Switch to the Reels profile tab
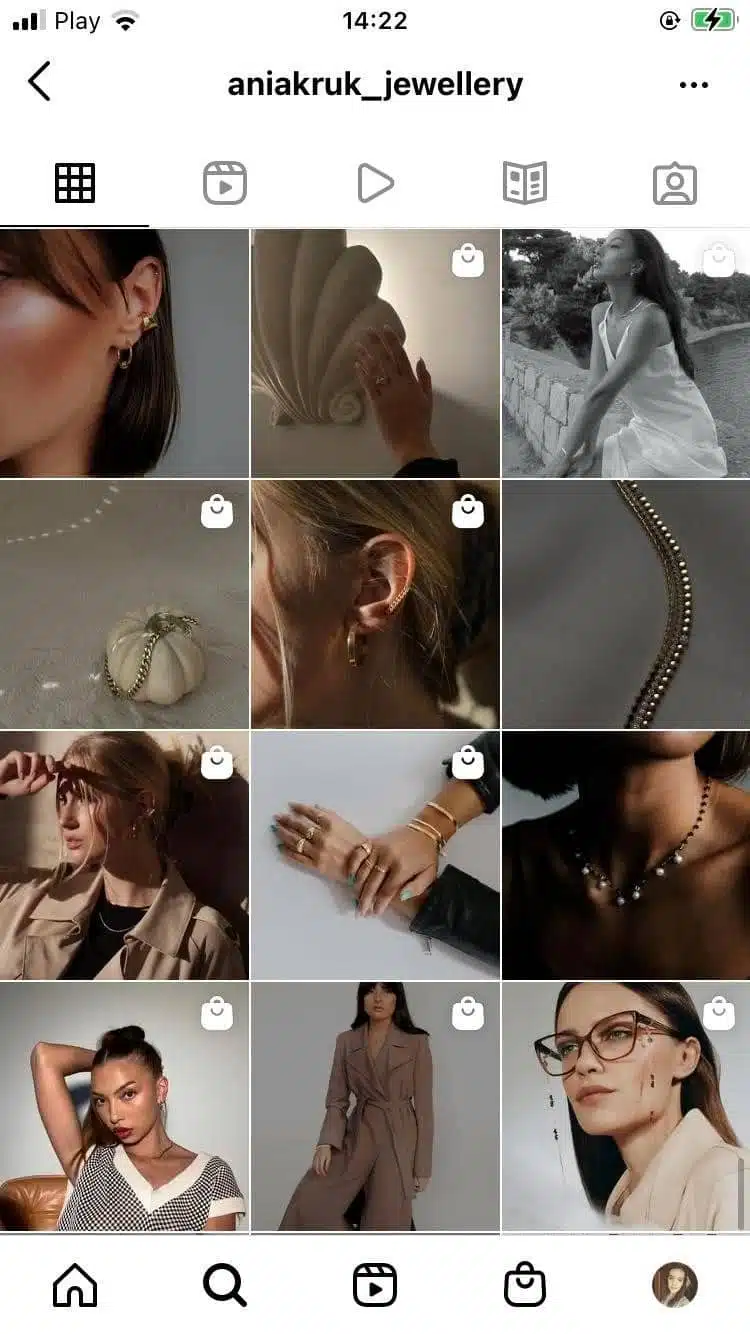This screenshot has height=1334, width=750. 224,184
